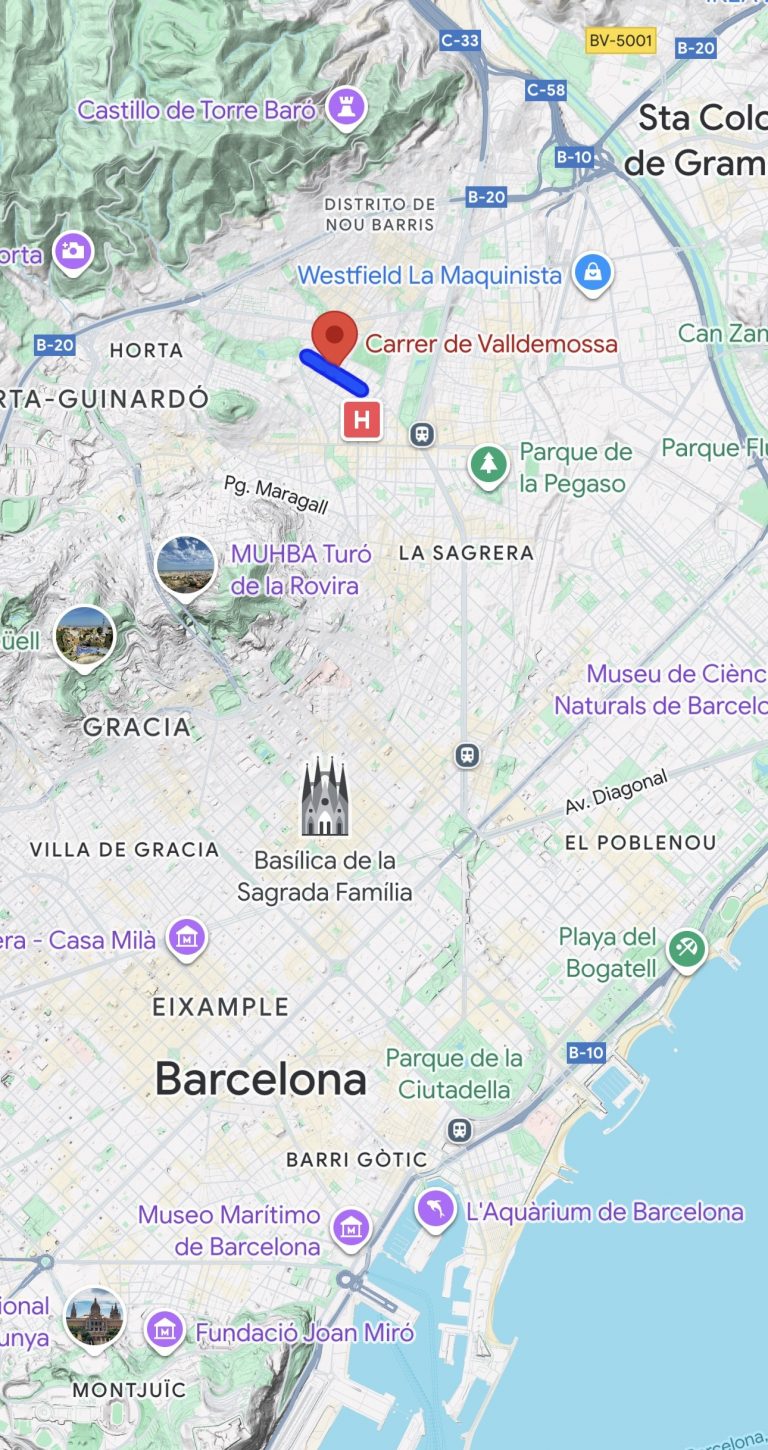Open the Fundació Joan Miró marker
Image resolution: width=768 pixels, height=1450 pixels.
point(165,1330)
